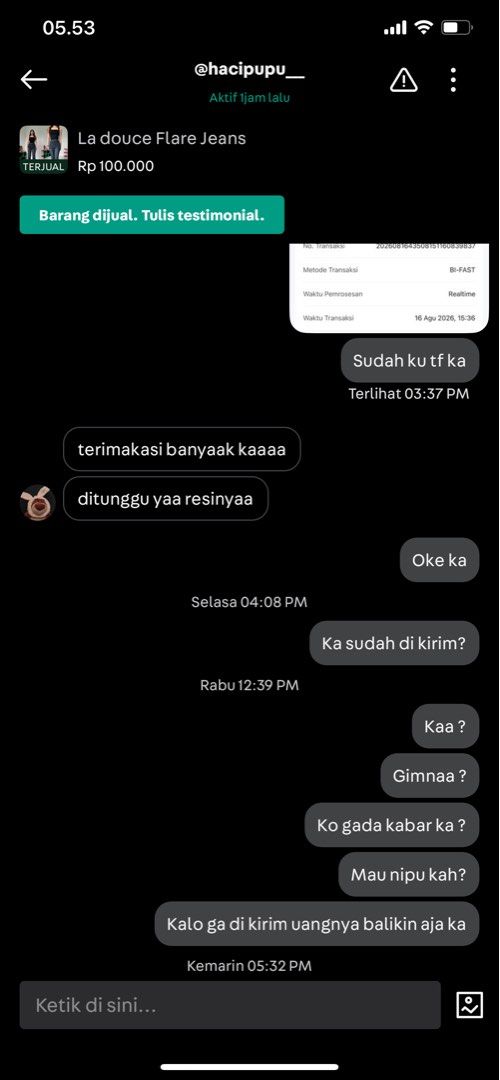Focus the Ketik di sini message field
The width and height of the screenshot is (500, 1080).
[x=230, y=1005]
